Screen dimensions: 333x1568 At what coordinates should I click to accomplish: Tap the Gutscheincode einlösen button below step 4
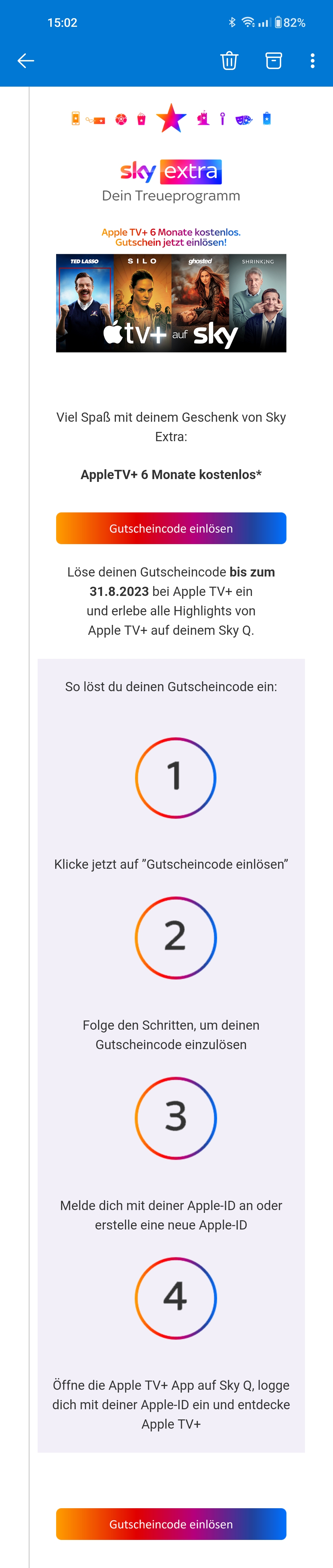[171, 1524]
